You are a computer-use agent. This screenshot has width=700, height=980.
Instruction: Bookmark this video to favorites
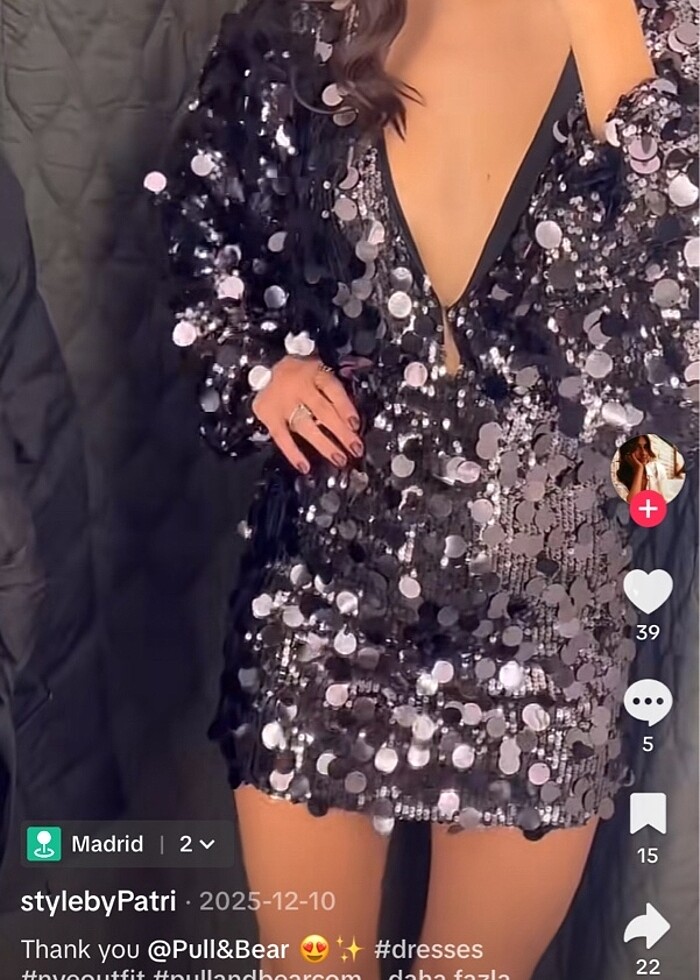(x=647, y=813)
